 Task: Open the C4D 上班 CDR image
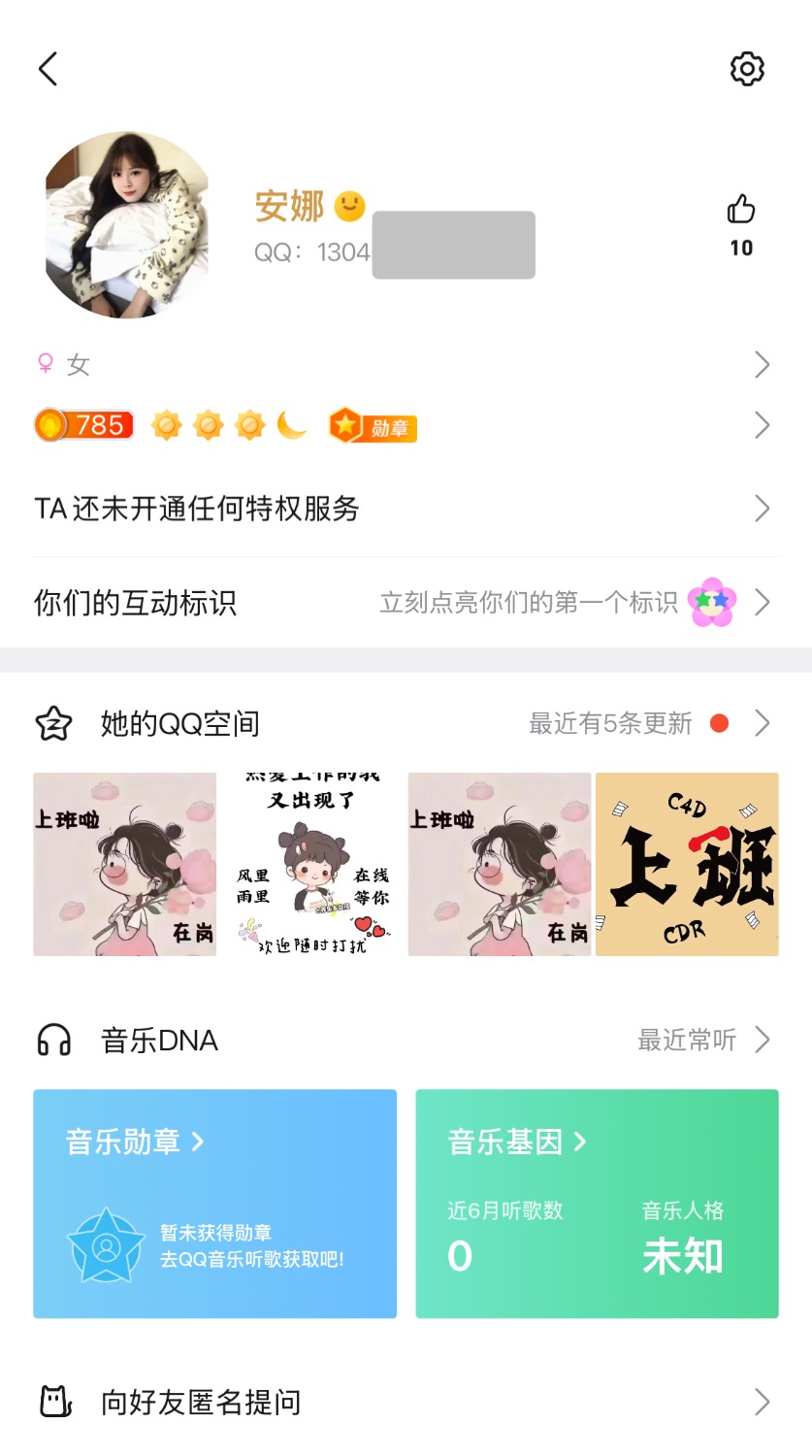(x=687, y=864)
